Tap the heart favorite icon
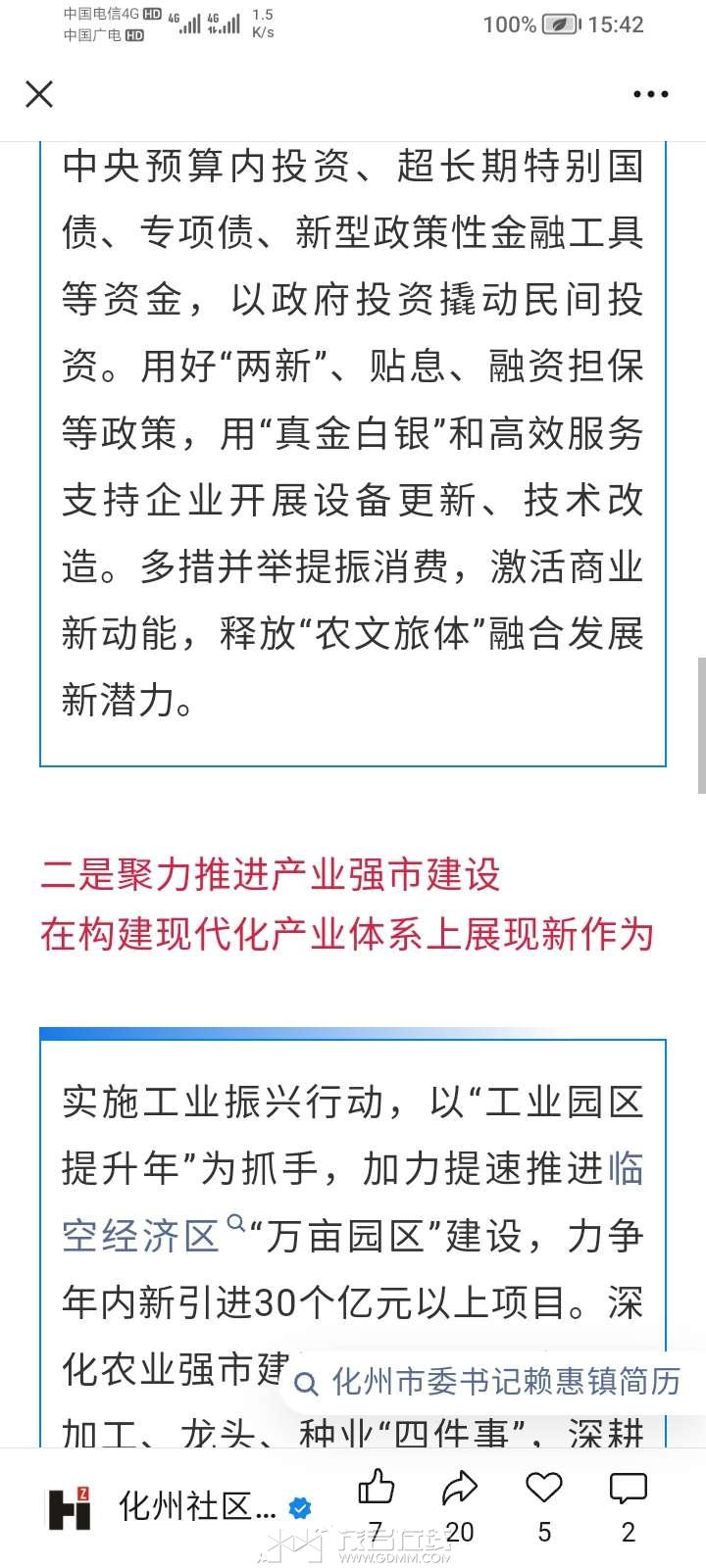This screenshot has width=706, height=1568. [x=543, y=1491]
